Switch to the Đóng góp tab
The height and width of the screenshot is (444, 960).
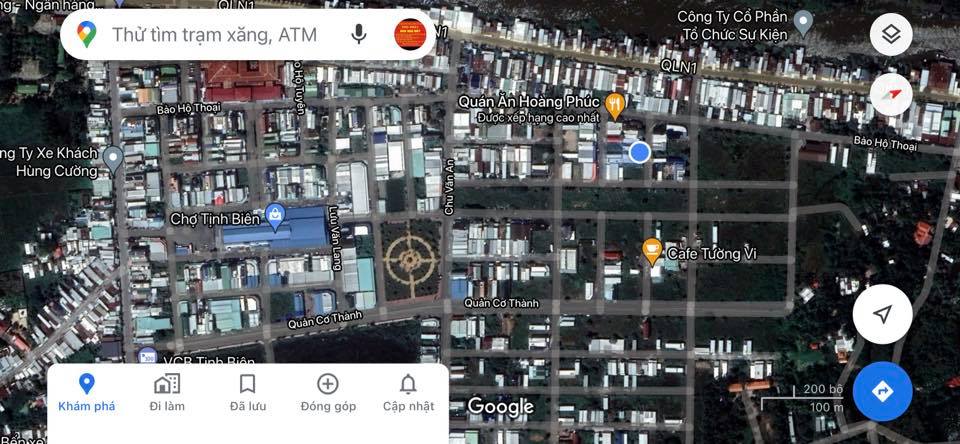tap(328, 392)
